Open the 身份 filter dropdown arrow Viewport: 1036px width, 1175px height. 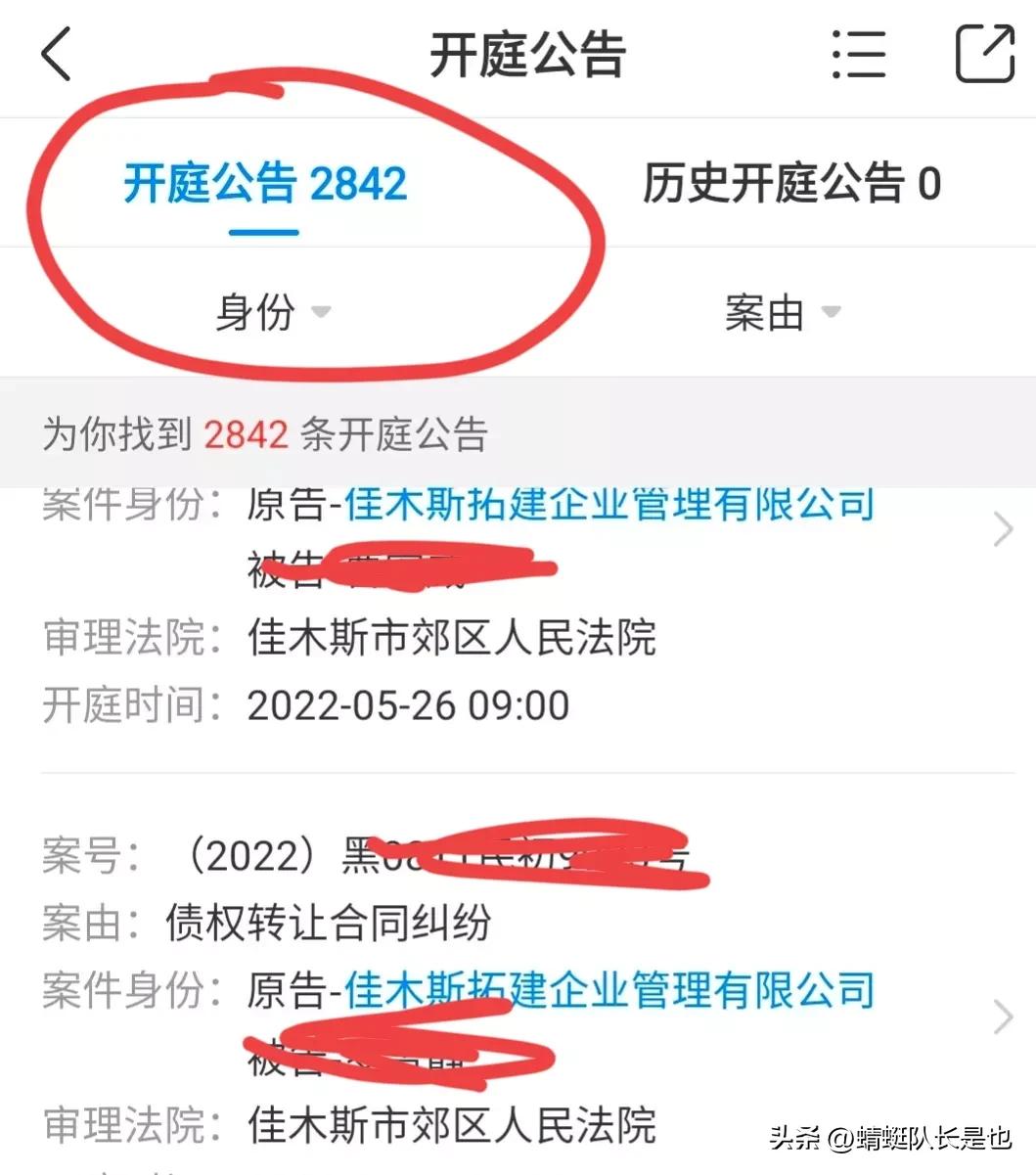coord(323,312)
